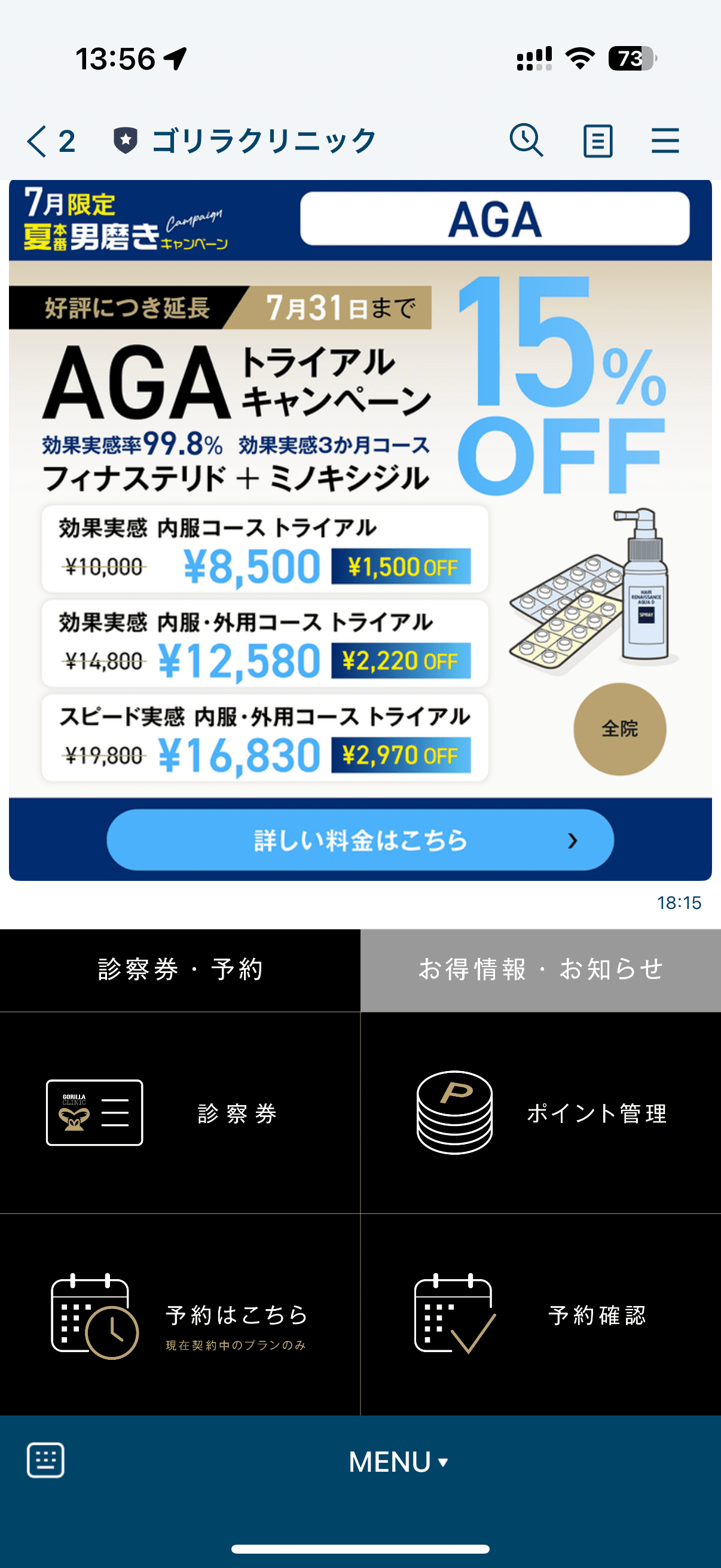
Task: Select 予約はこちら to book an appointment
Action: pos(180,1316)
